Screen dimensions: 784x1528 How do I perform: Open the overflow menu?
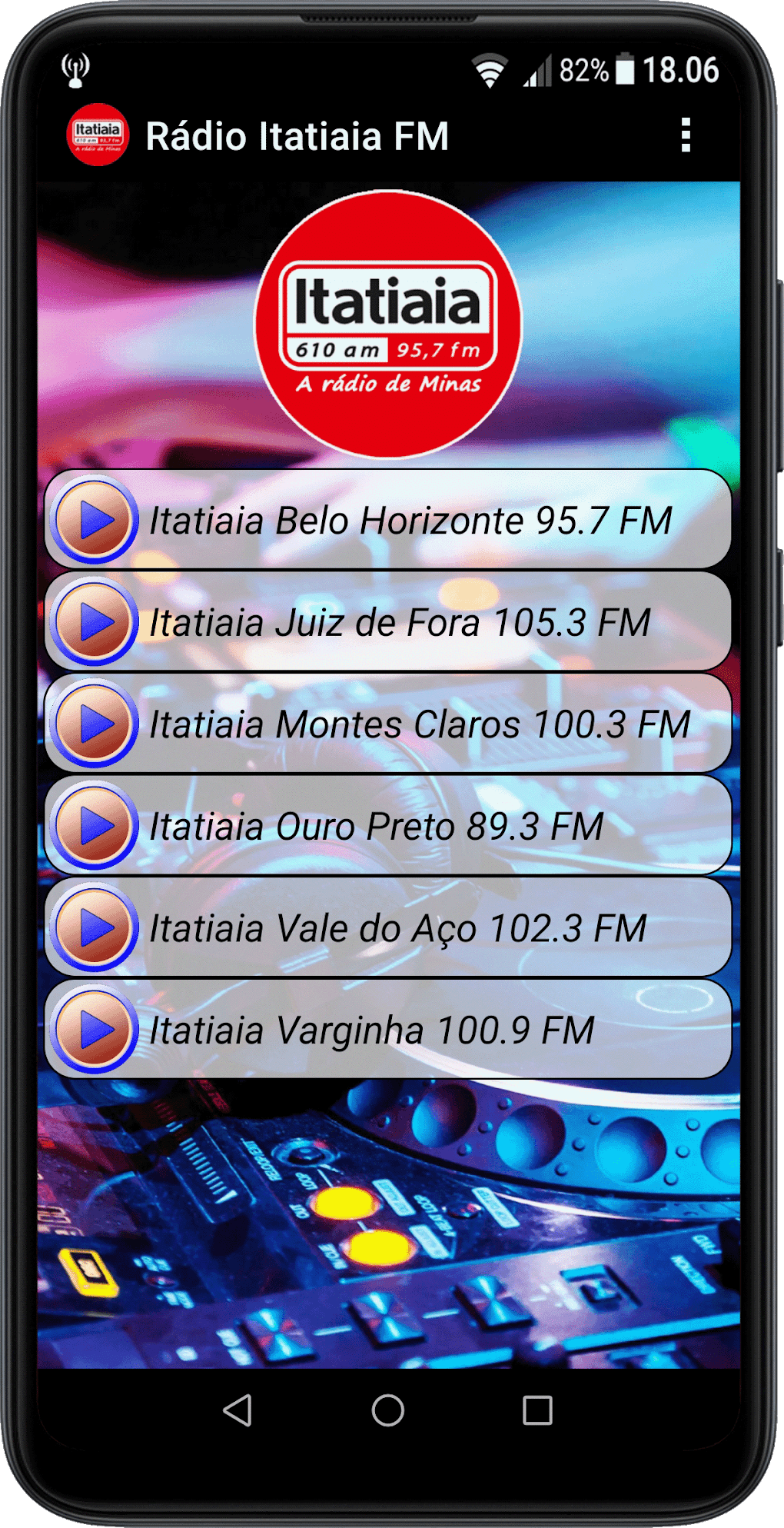[686, 136]
